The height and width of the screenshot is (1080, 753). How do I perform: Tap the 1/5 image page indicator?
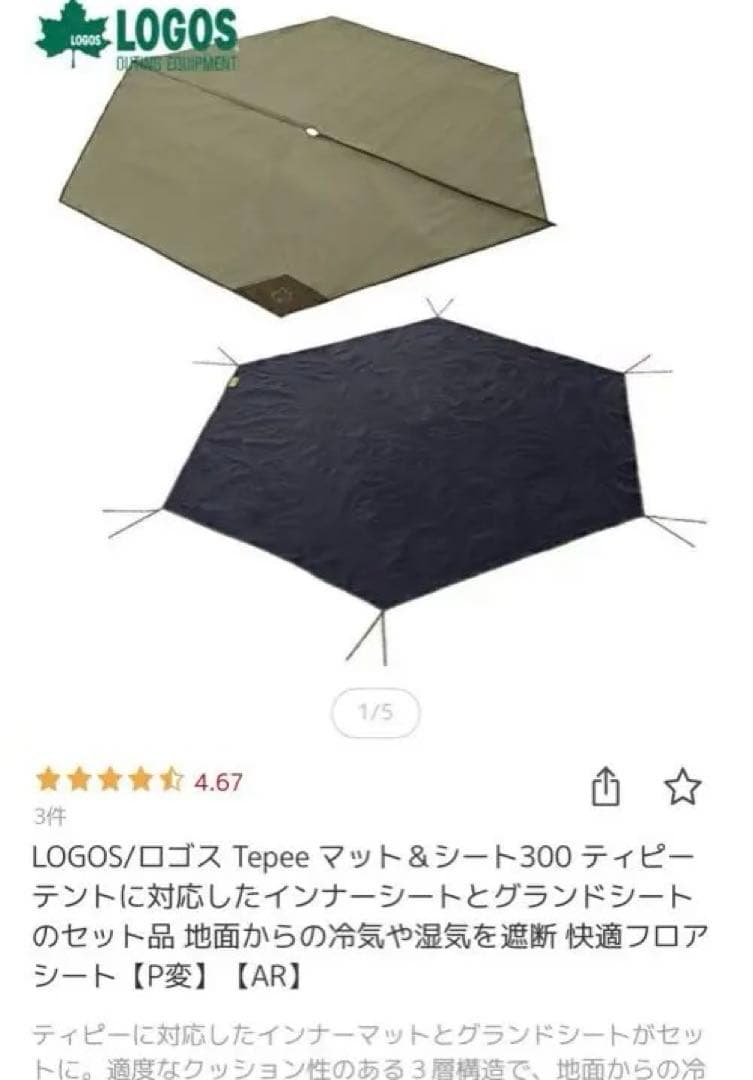point(376,713)
